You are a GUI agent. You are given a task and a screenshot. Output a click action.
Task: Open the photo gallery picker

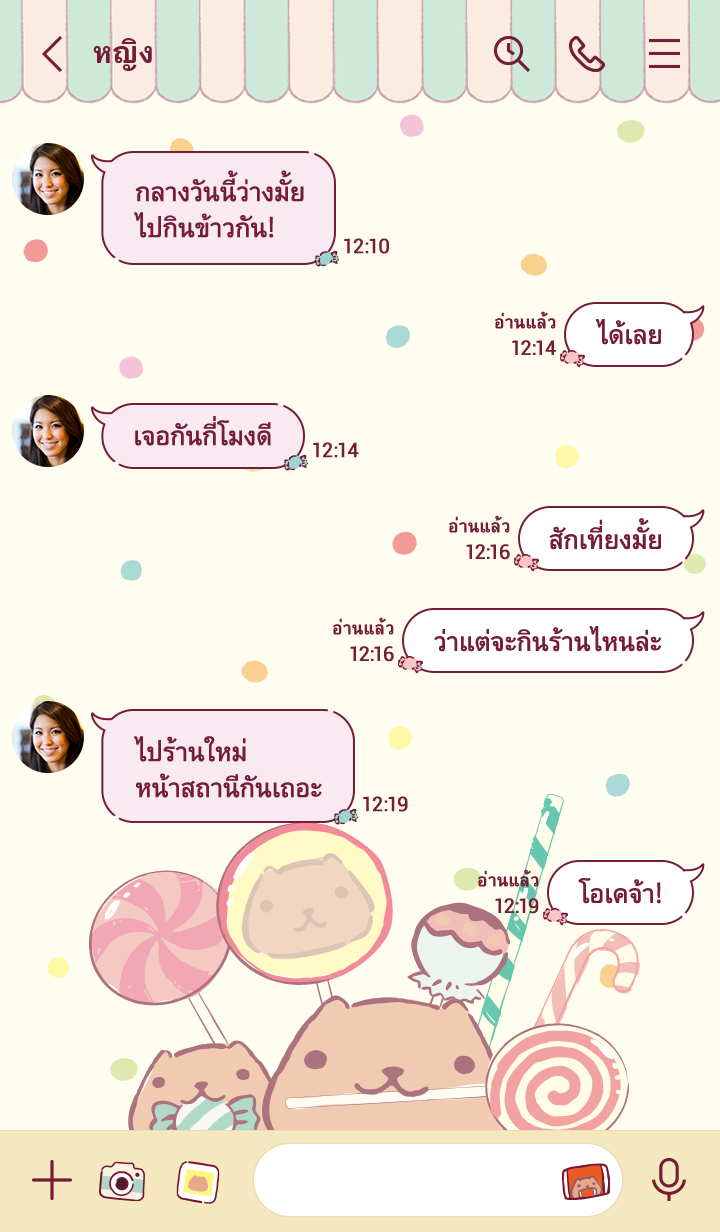[x=197, y=1181]
